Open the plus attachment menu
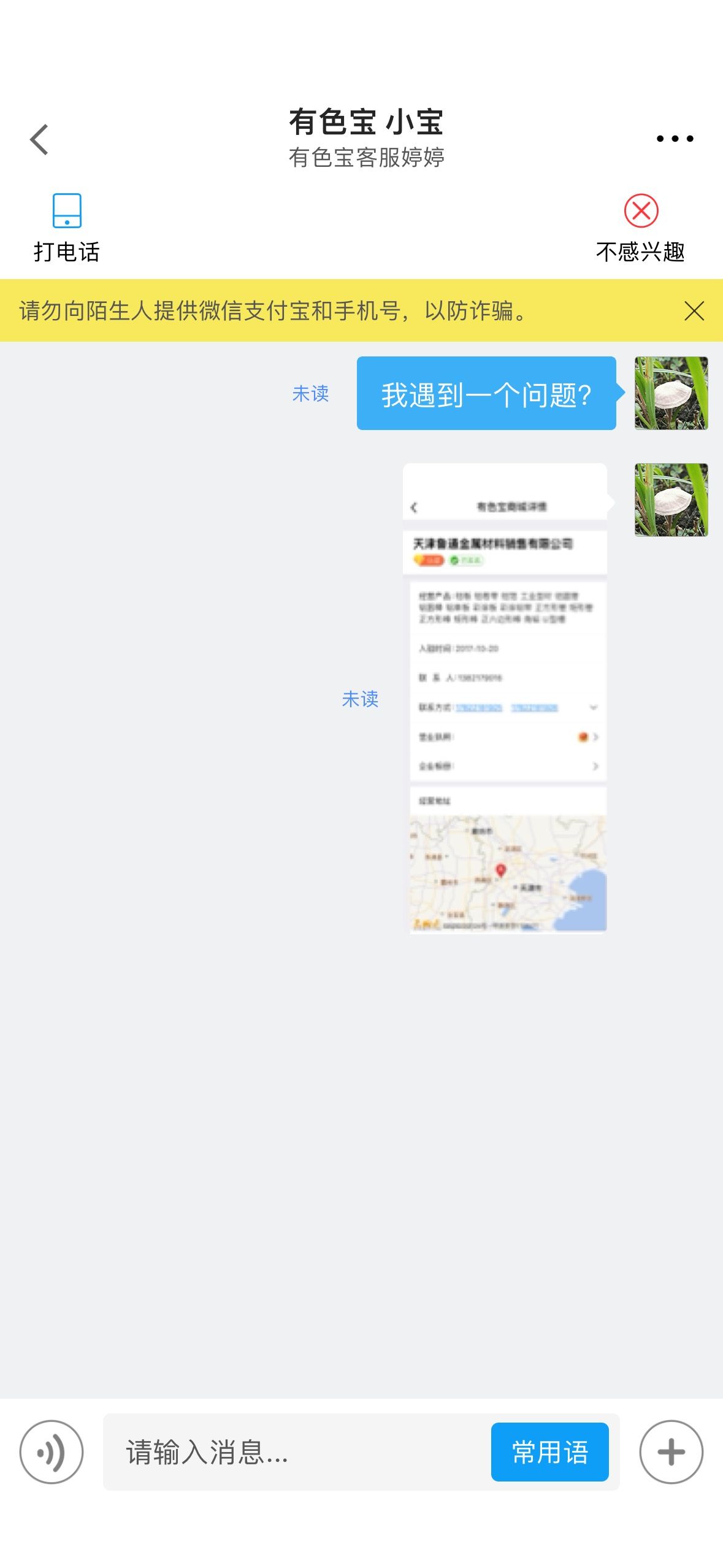The width and height of the screenshot is (723, 1568). pyautogui.click(x=671, y=1451)
